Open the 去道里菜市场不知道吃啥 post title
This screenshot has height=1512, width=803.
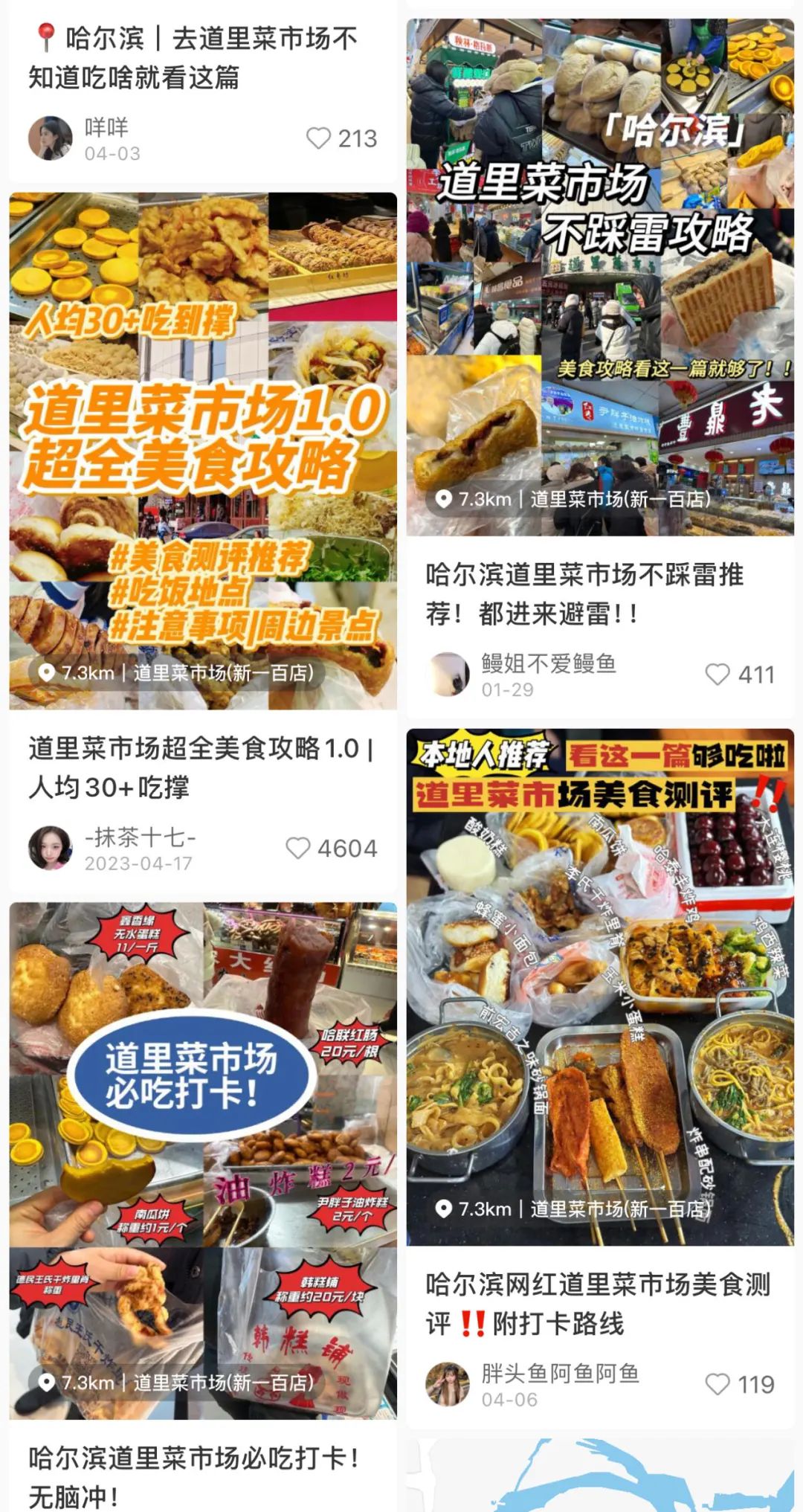[193, 58]
